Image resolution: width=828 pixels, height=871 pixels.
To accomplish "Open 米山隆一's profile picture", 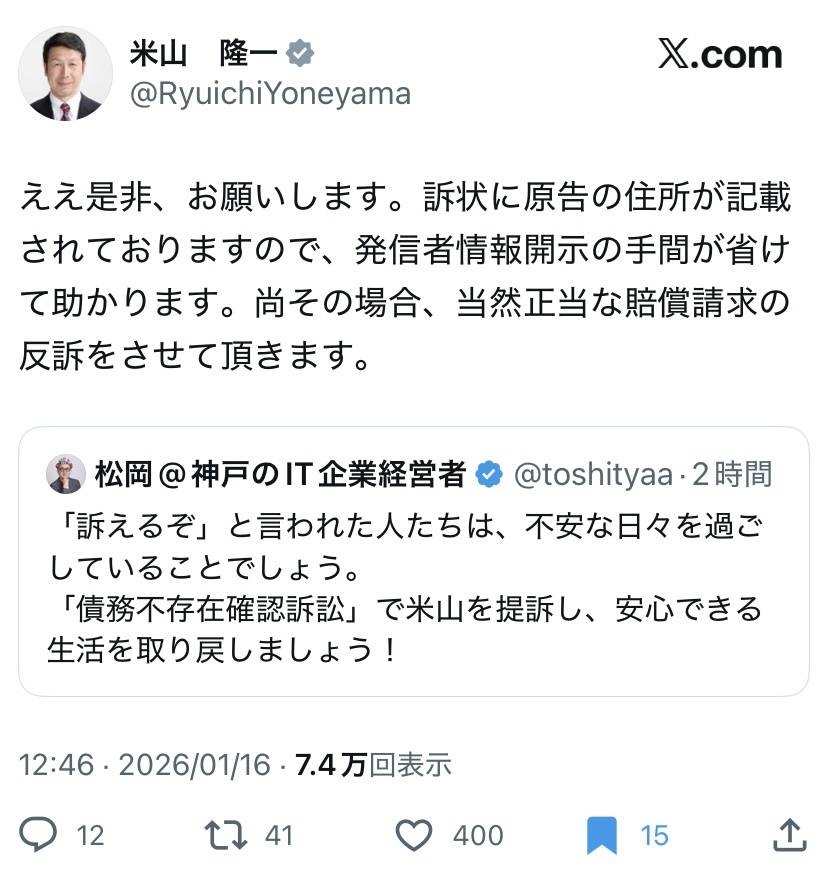I will click(66, 73).
